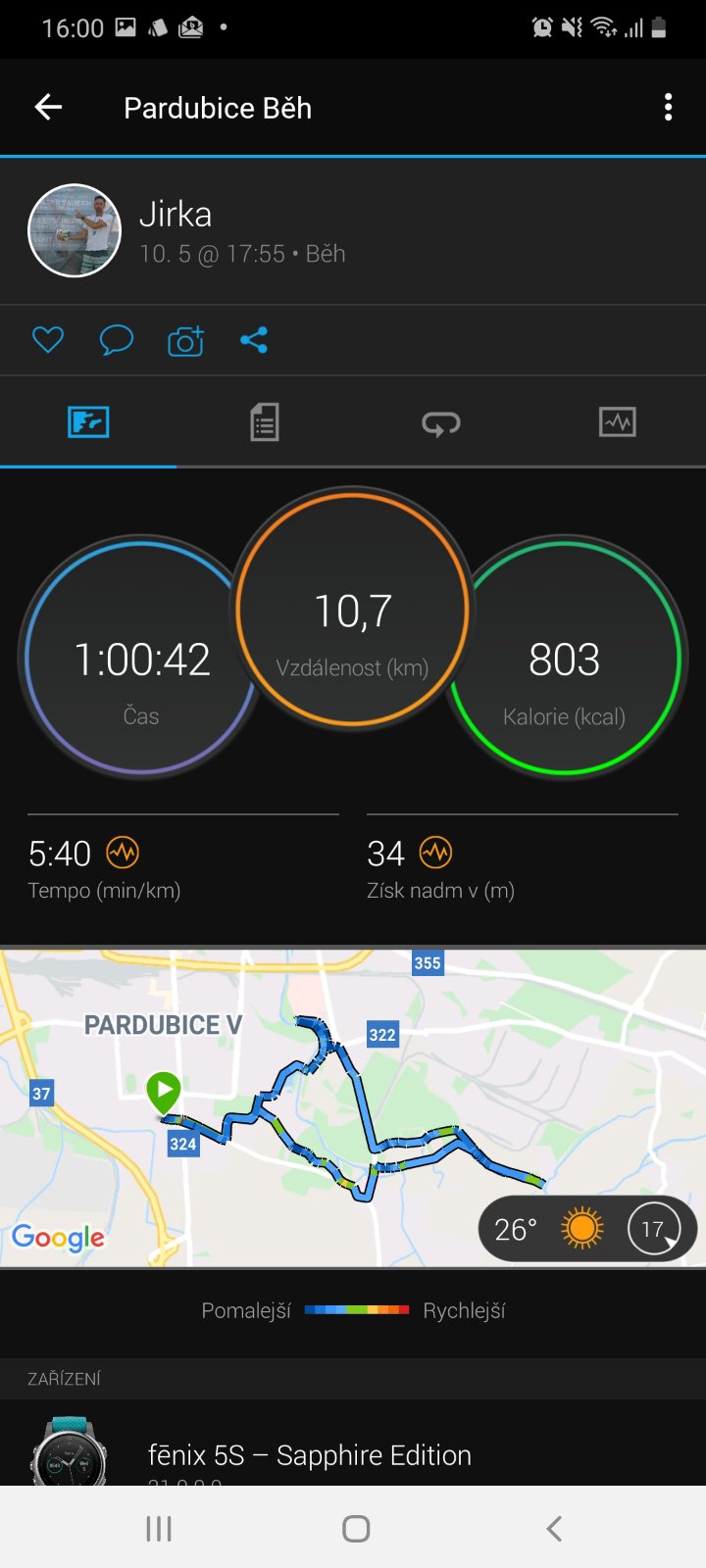The width and height of the screenshot is (706, 1568).
Task: Open Jirka's profile picture
Action: 75,231
